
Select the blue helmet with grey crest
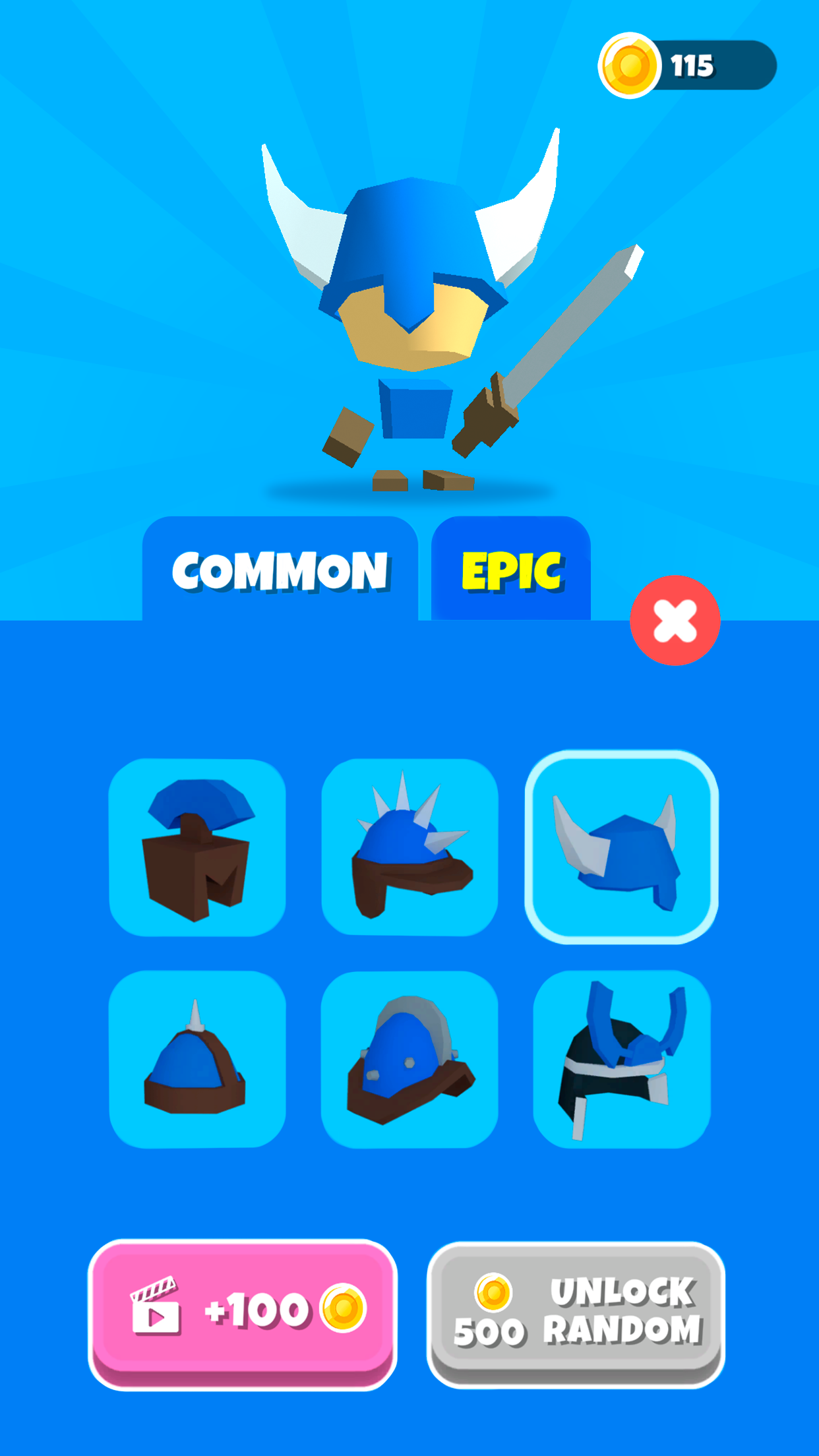click(x=409, y=1060)
